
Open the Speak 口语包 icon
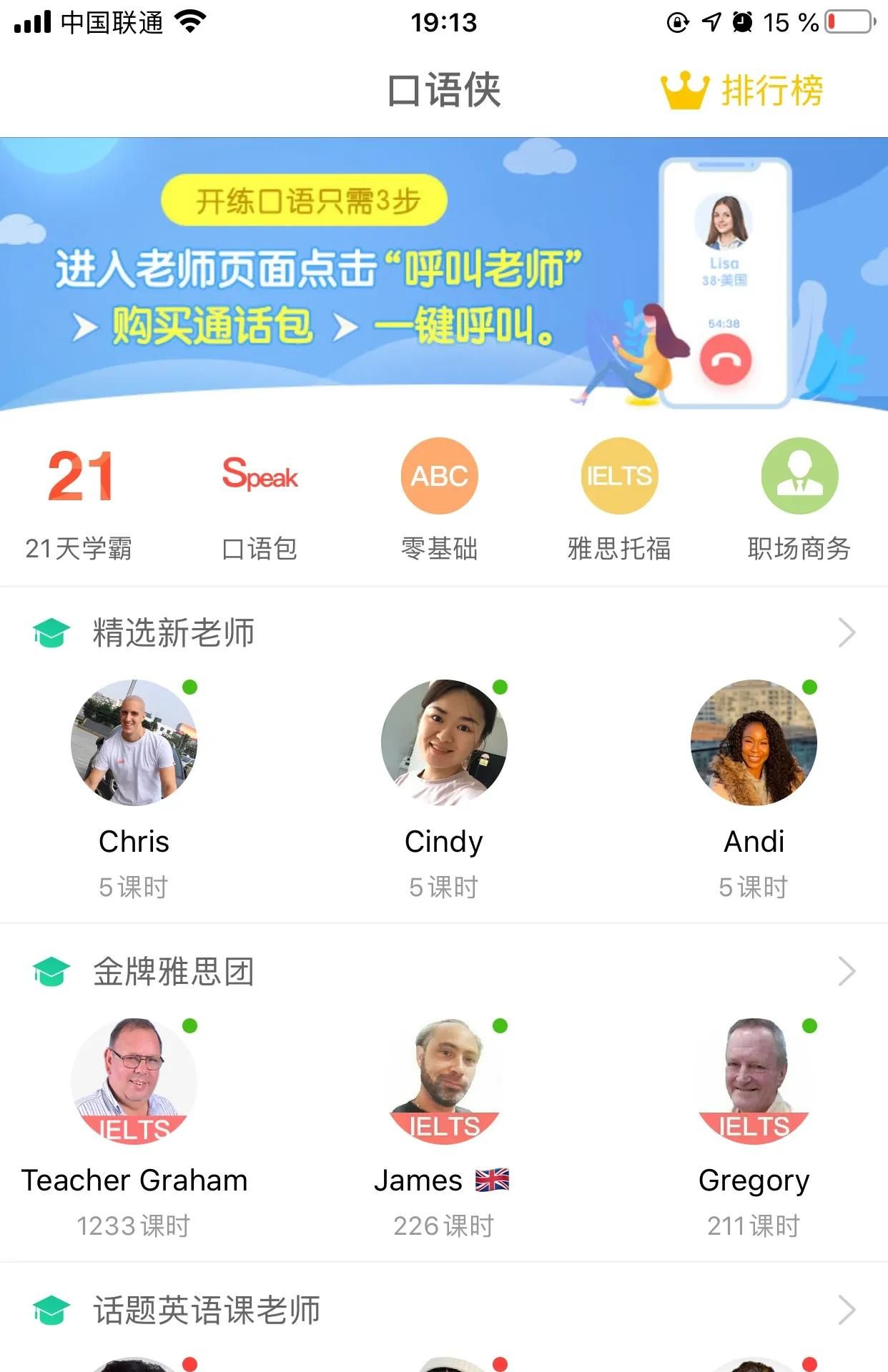coord(260,475)
